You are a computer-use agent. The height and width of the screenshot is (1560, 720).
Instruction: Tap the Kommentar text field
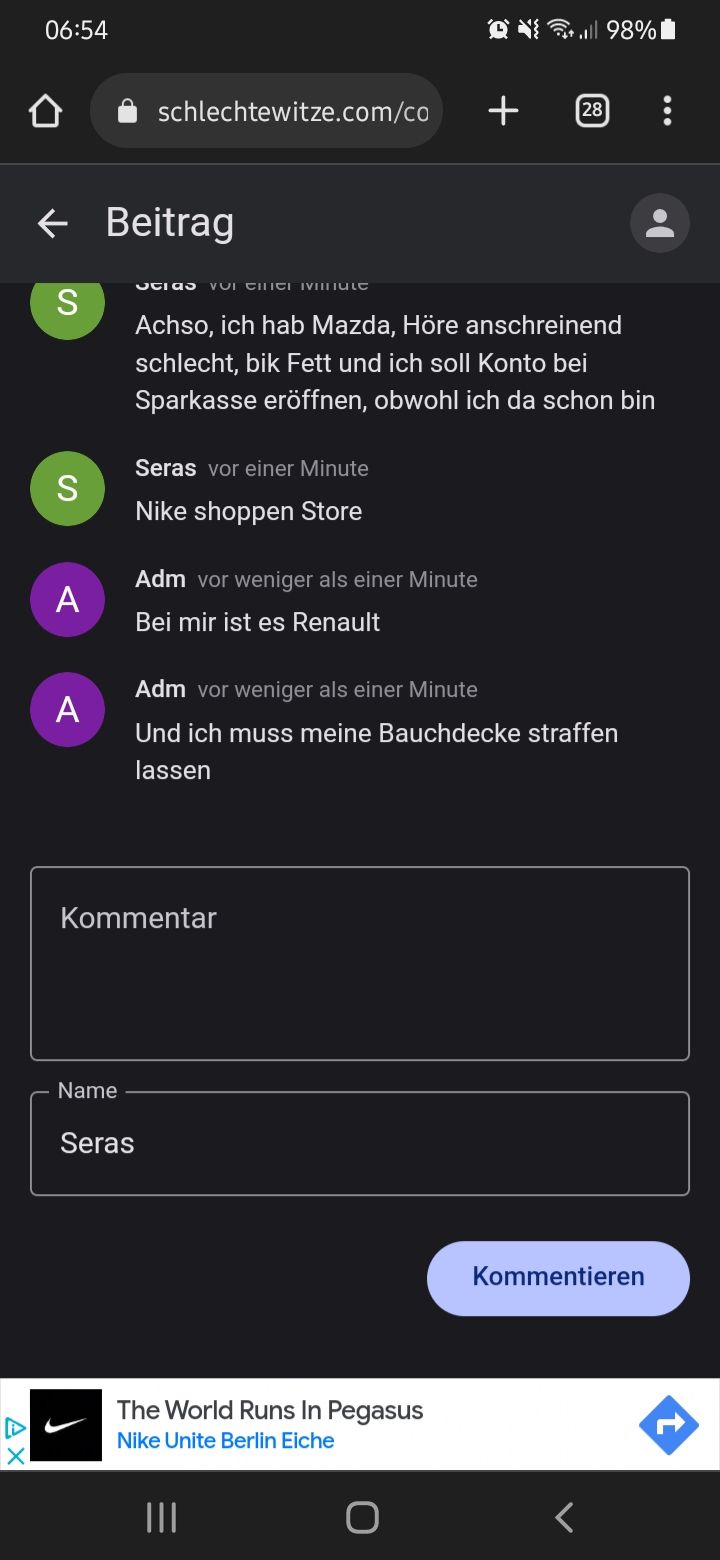click(x=360, y=963)
